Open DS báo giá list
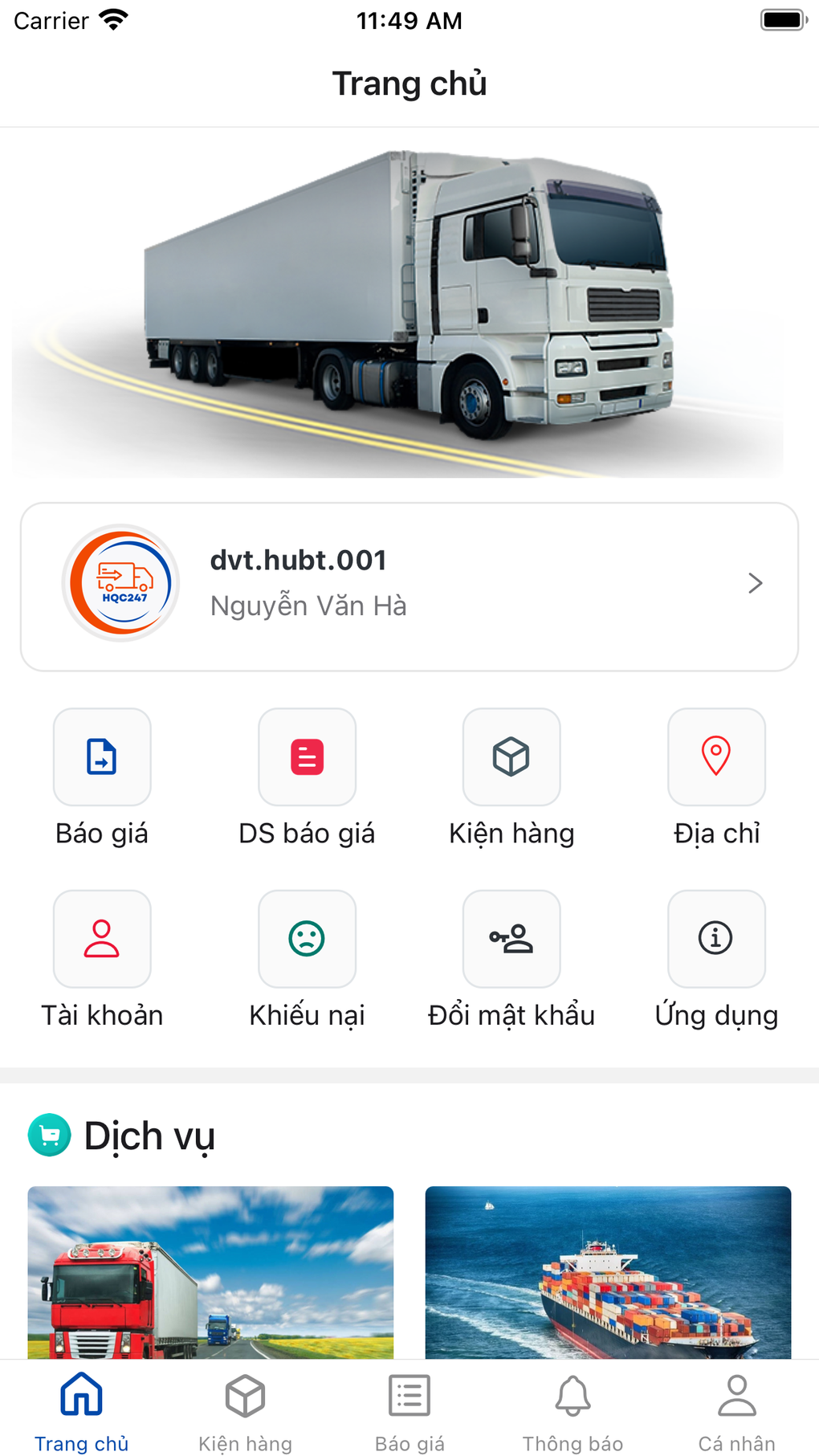This screenshot has width=819, height=1456. (307, 757)
